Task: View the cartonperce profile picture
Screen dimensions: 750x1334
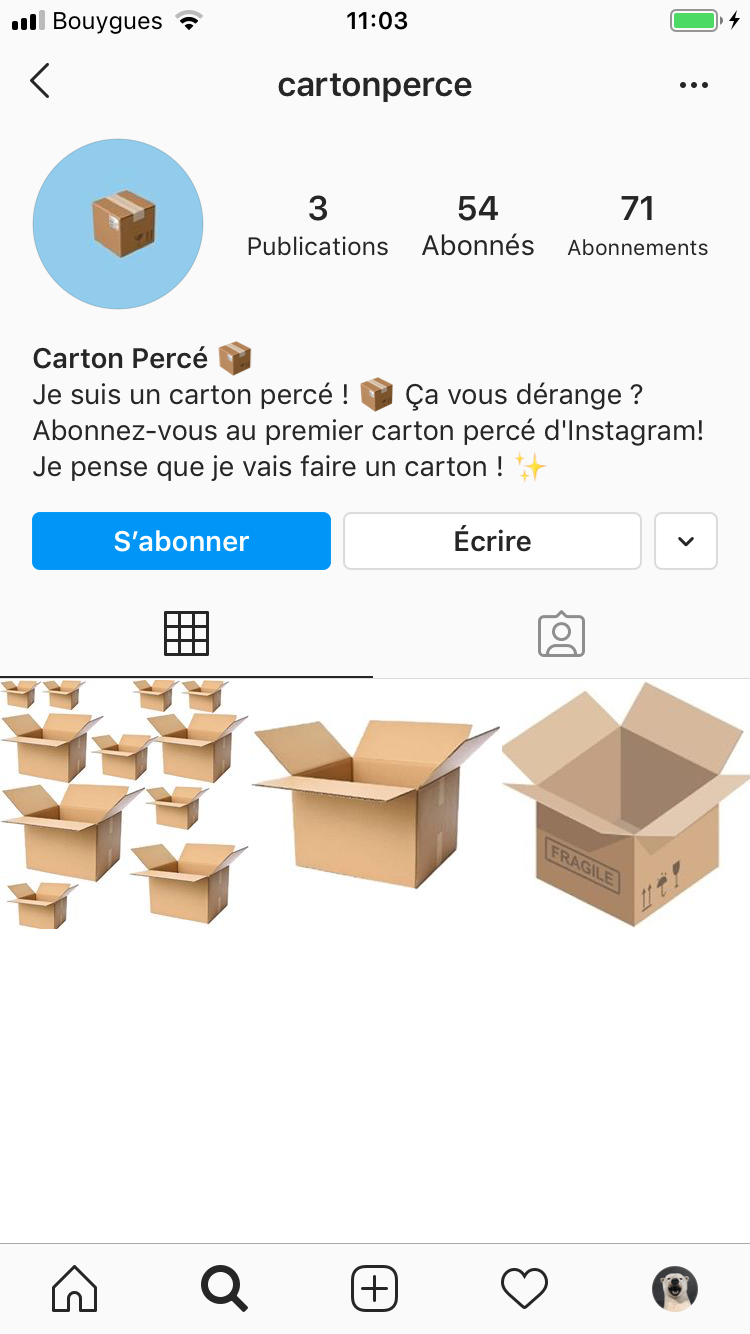Action: click(118, 224)
